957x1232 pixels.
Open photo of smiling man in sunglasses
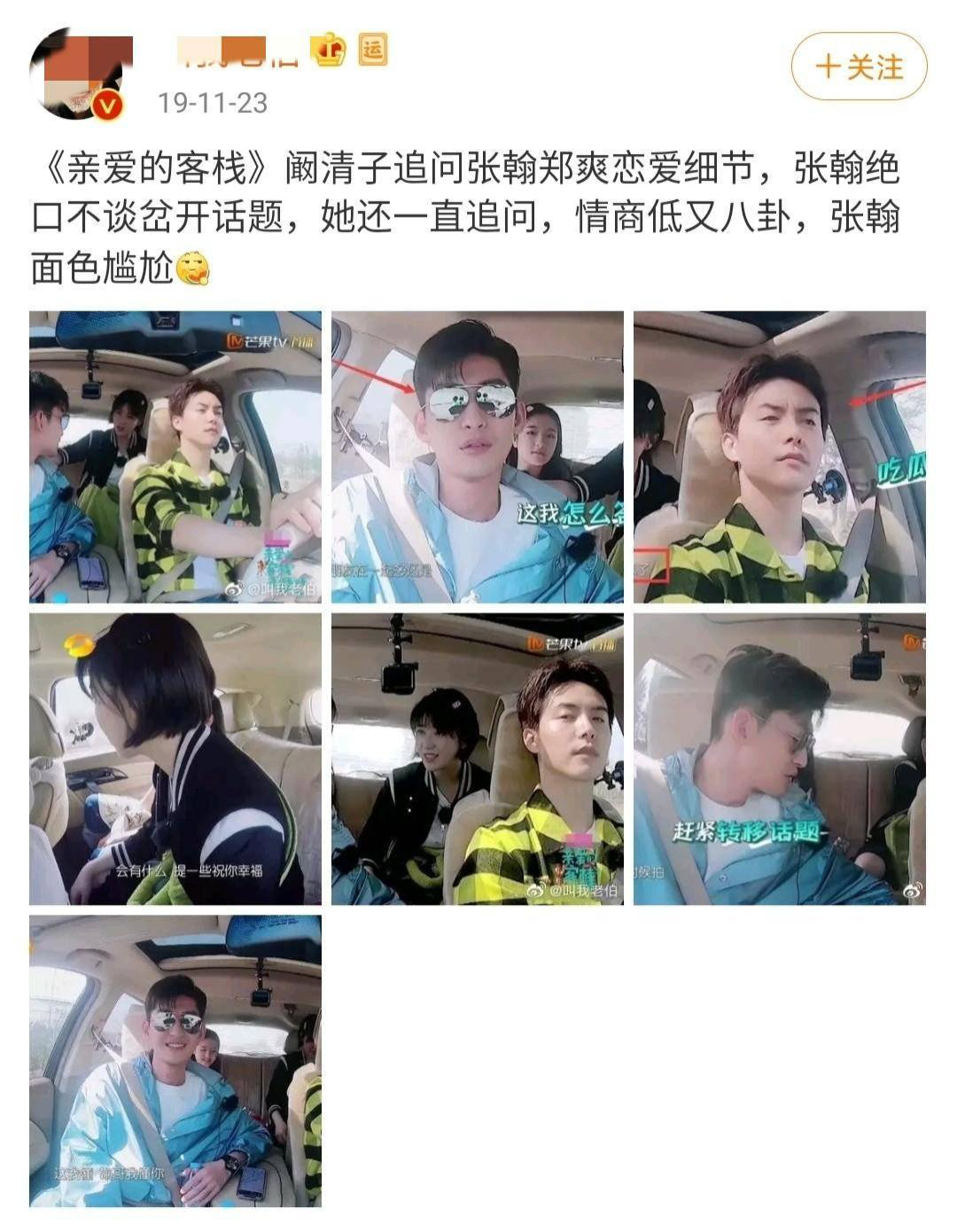(175, 1062)
